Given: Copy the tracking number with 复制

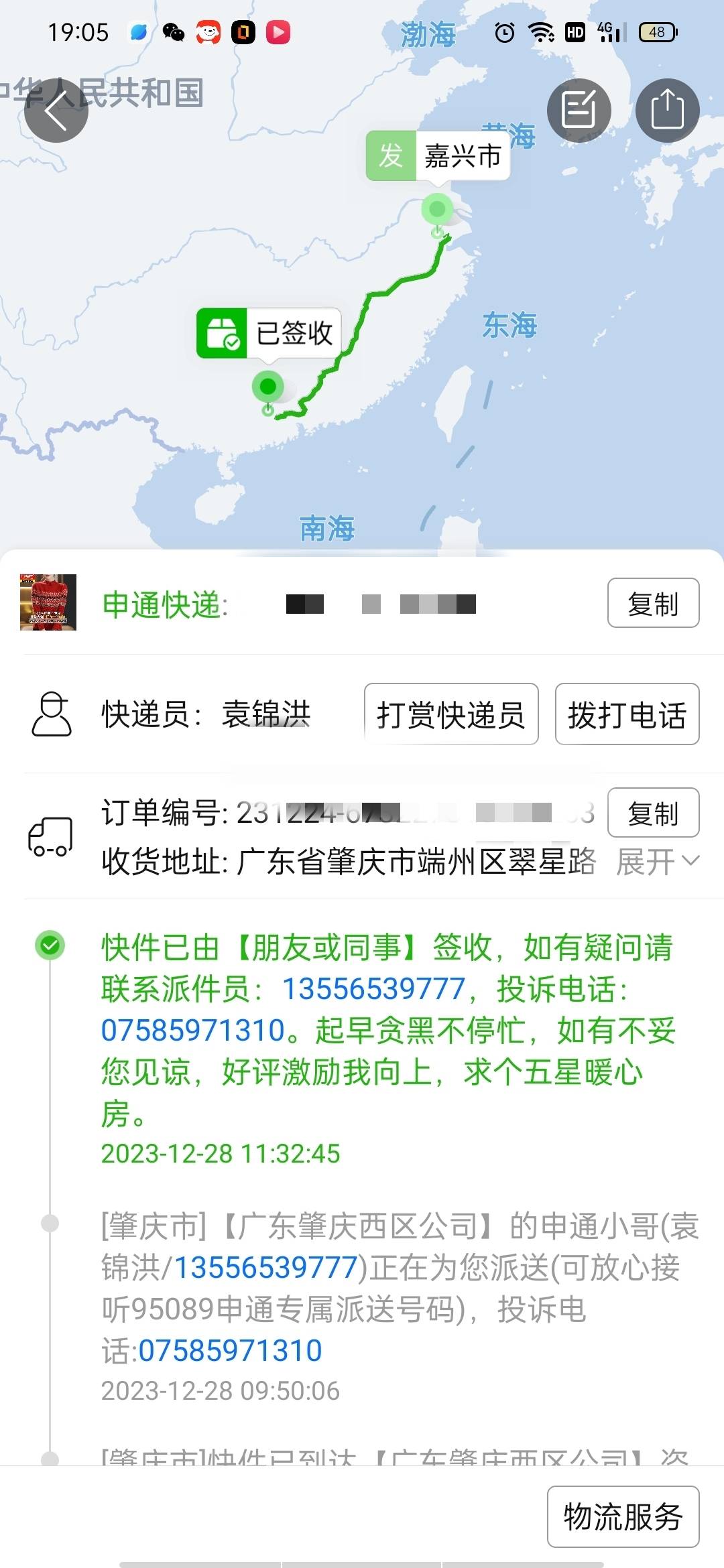Looking at the screenshot, I should [x=652, y=603].
